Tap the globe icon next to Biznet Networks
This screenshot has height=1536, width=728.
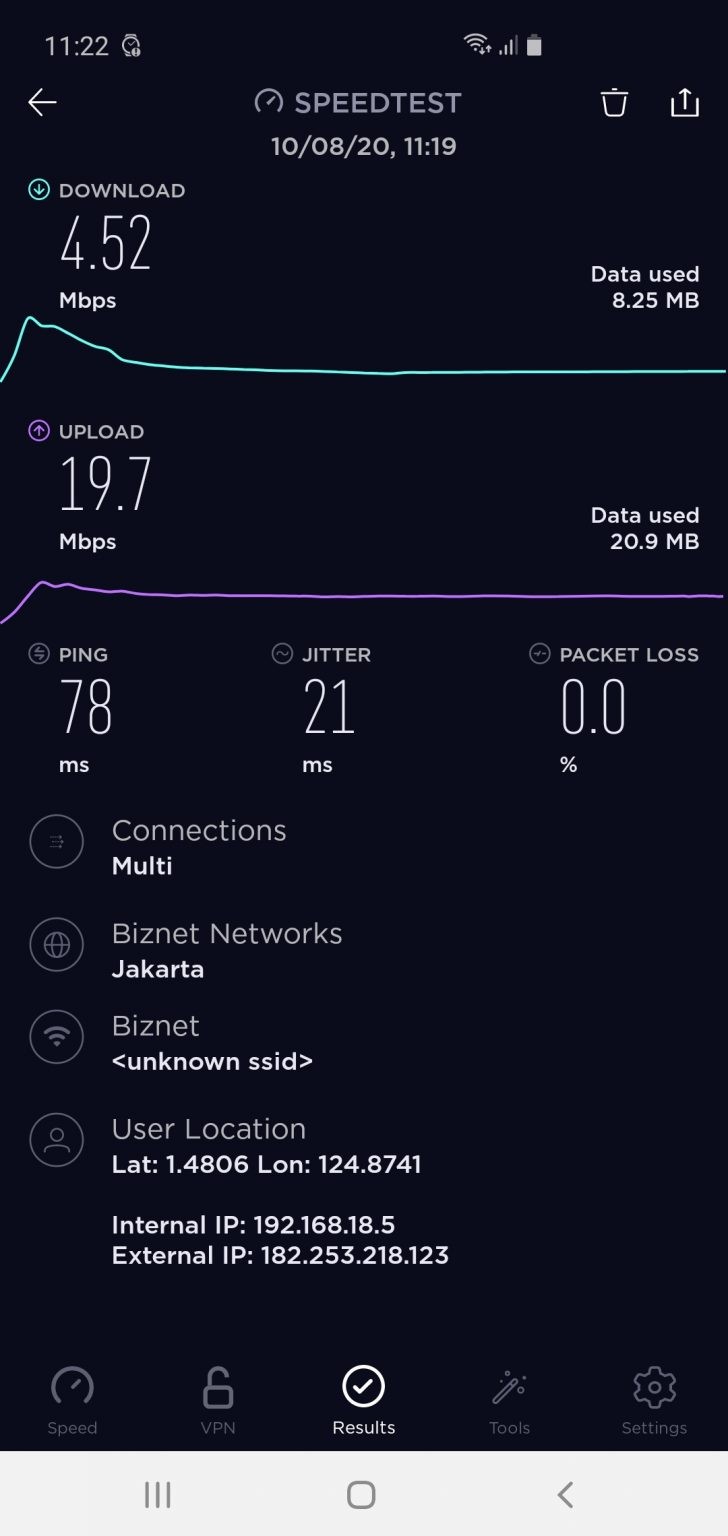click(x=56, y=945)
